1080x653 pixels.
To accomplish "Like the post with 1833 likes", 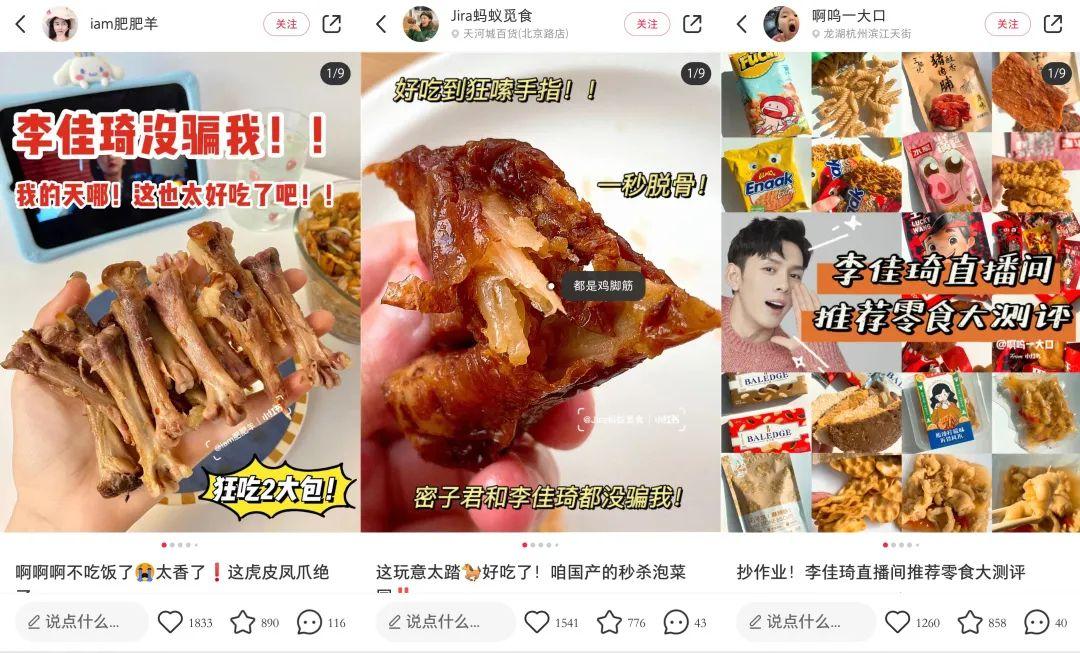I will 170,622.
